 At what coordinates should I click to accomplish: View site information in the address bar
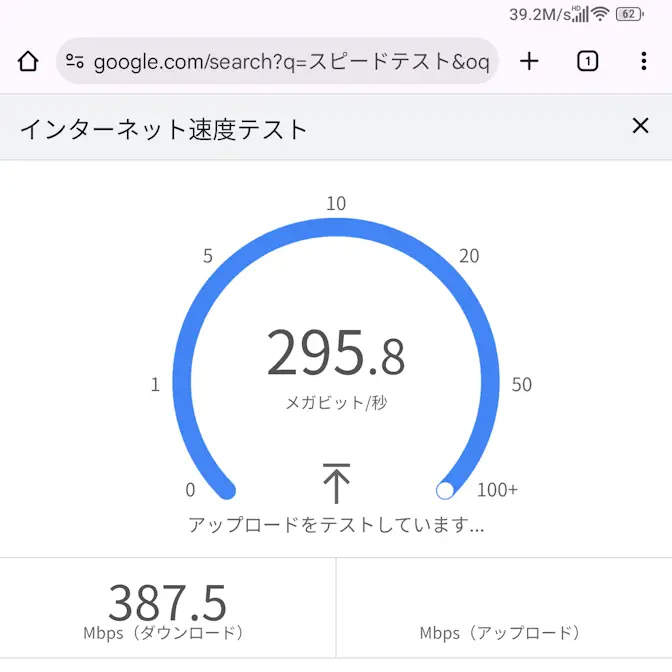click(75, 62)
